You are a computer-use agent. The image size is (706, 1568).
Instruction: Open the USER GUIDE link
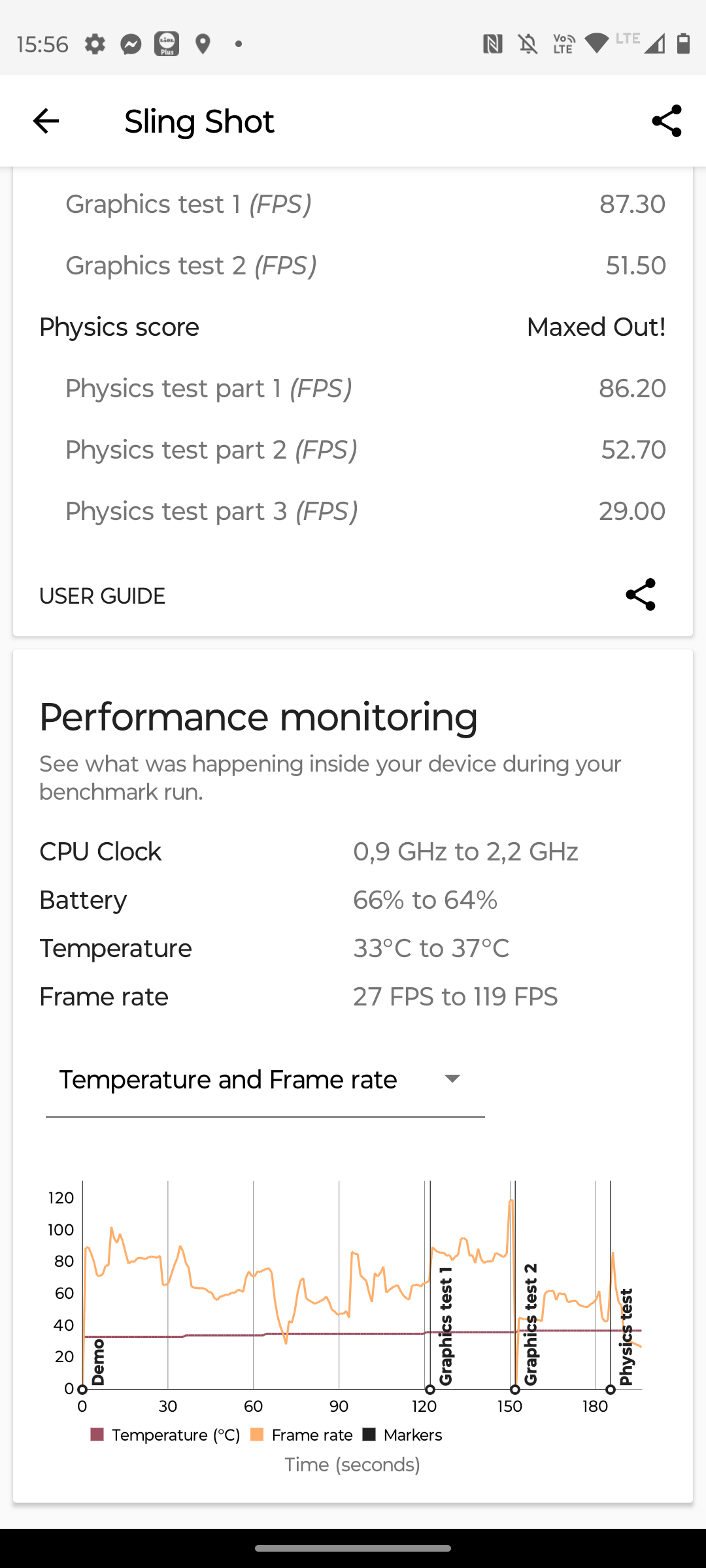tap(102, 596)
